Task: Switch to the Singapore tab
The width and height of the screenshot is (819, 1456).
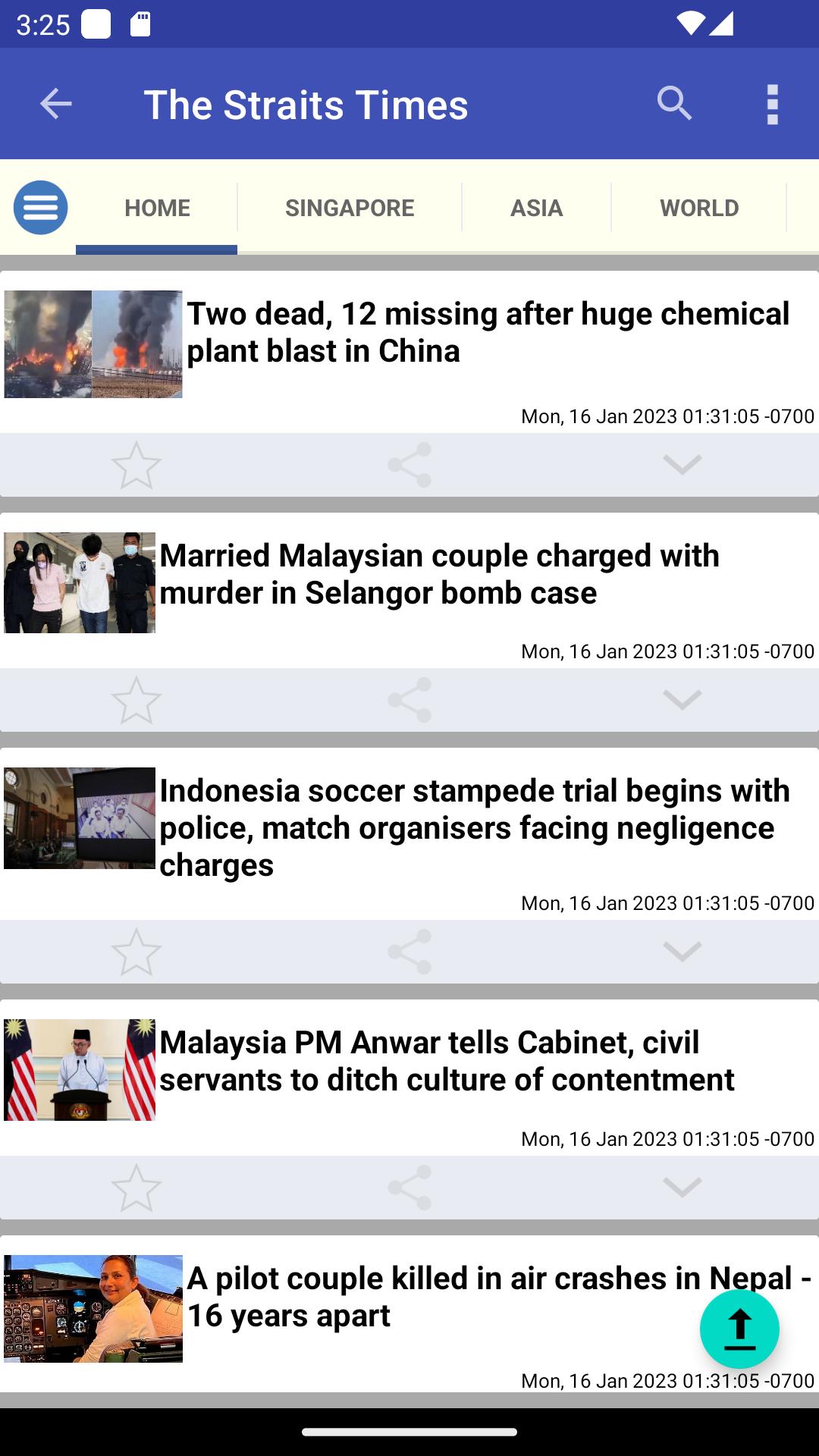Action: (x=350, y=208)
